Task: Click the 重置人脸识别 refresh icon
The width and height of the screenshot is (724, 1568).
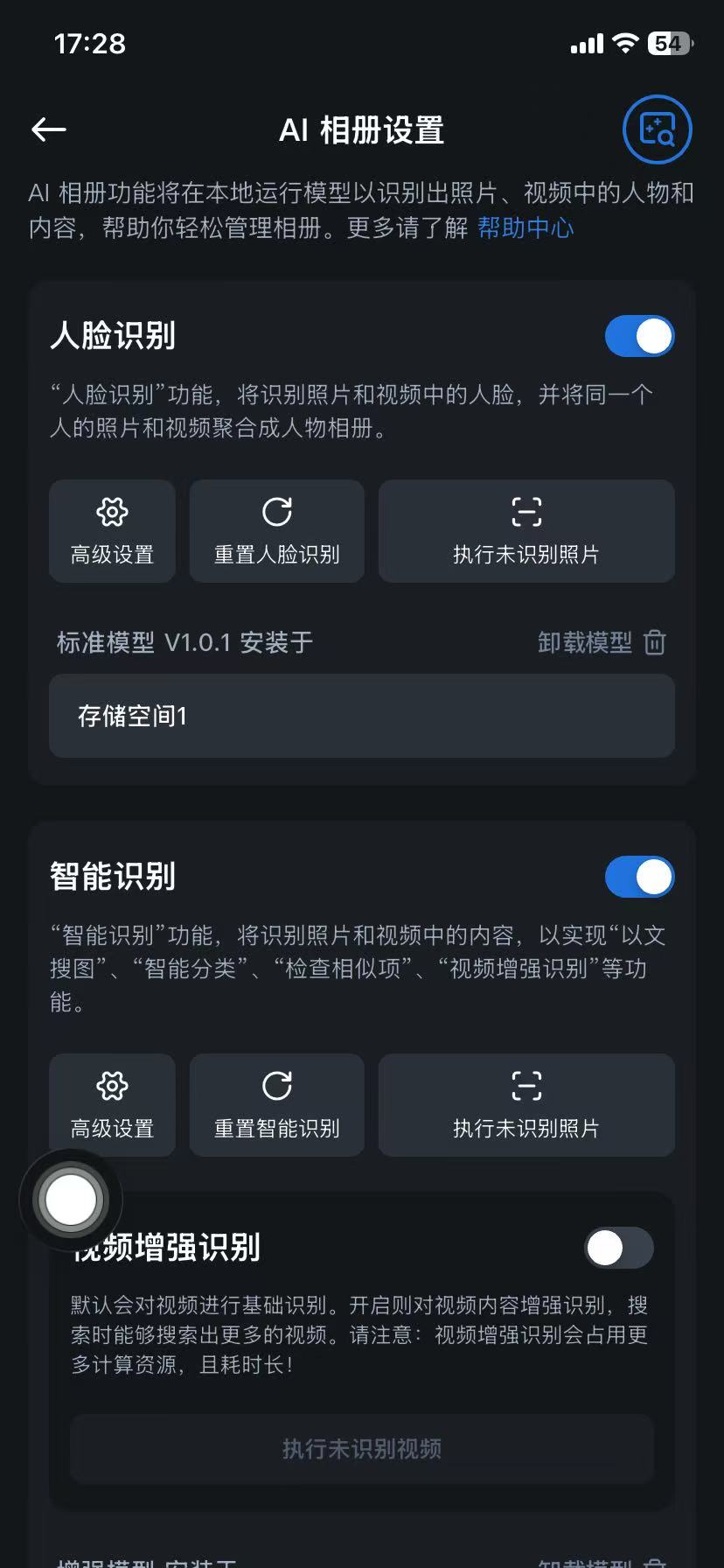Action: 276,512
